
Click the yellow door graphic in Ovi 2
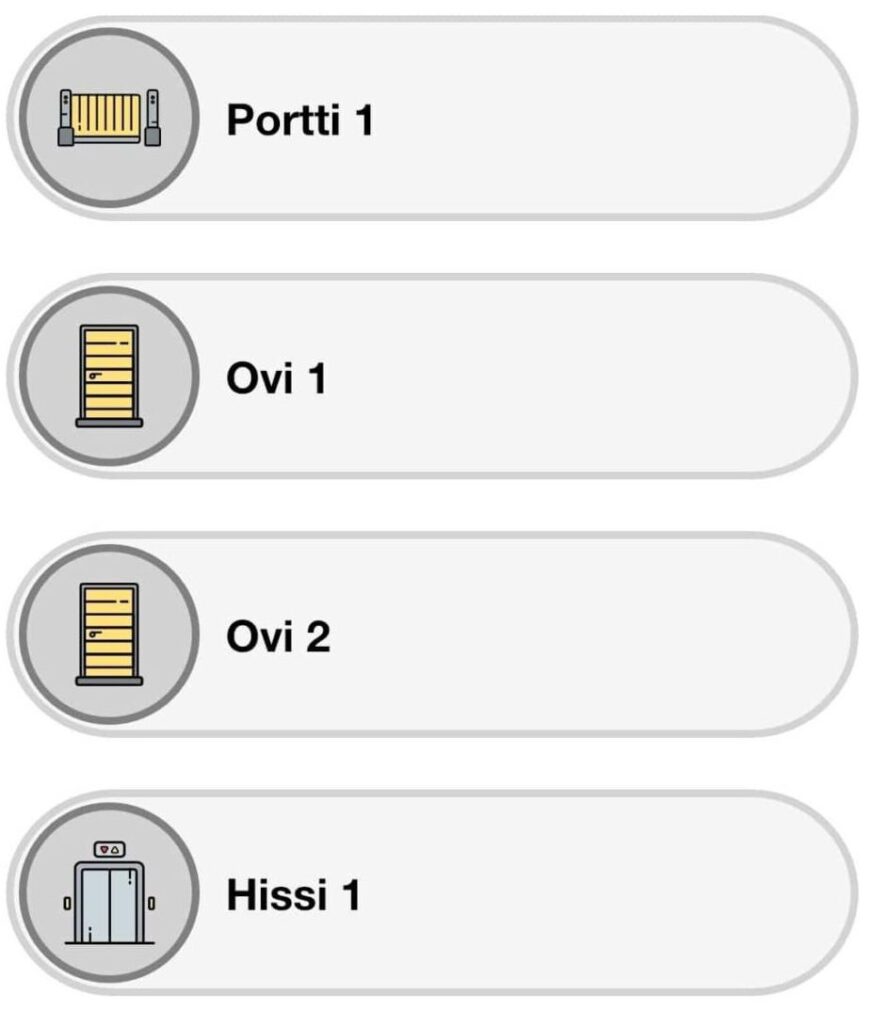(108, 635)
